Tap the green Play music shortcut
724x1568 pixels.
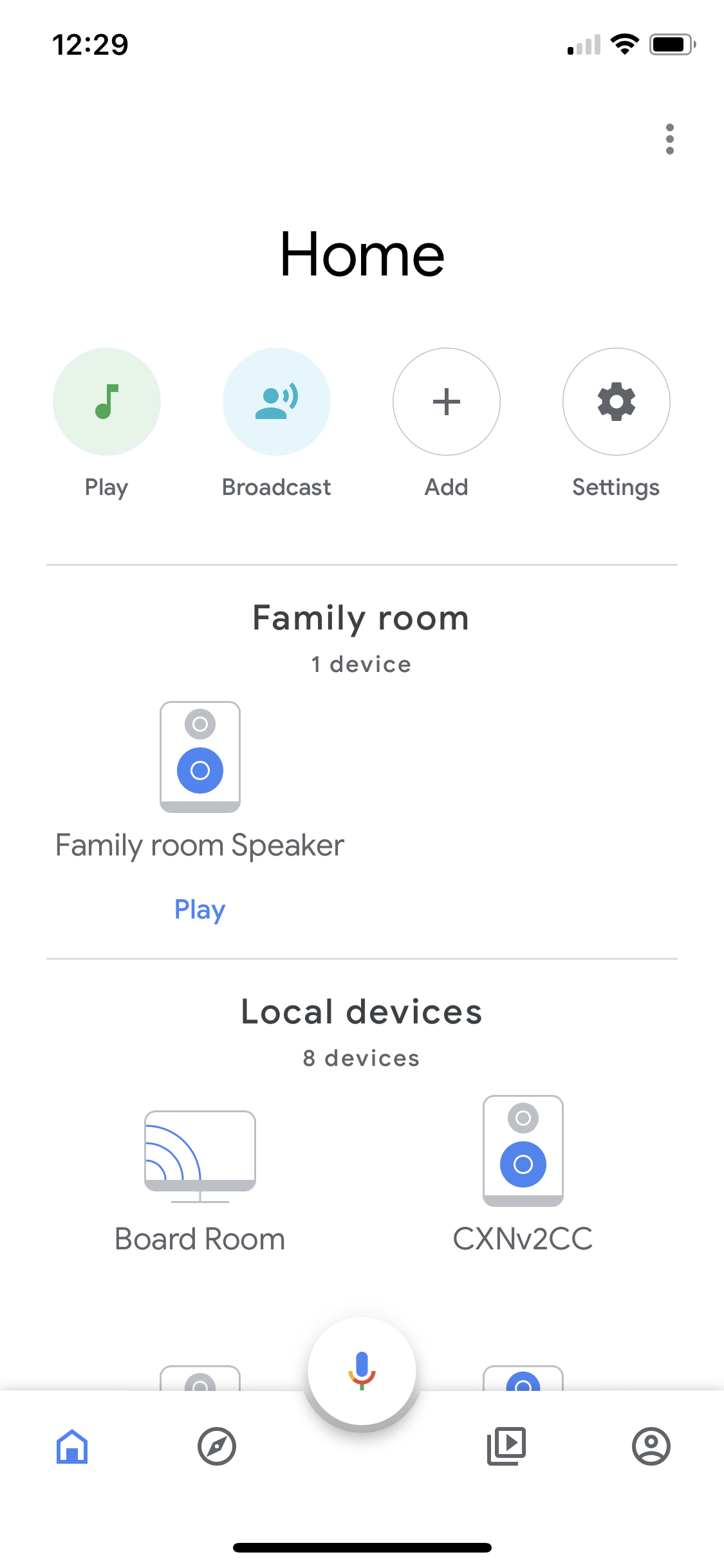point(107,402)
